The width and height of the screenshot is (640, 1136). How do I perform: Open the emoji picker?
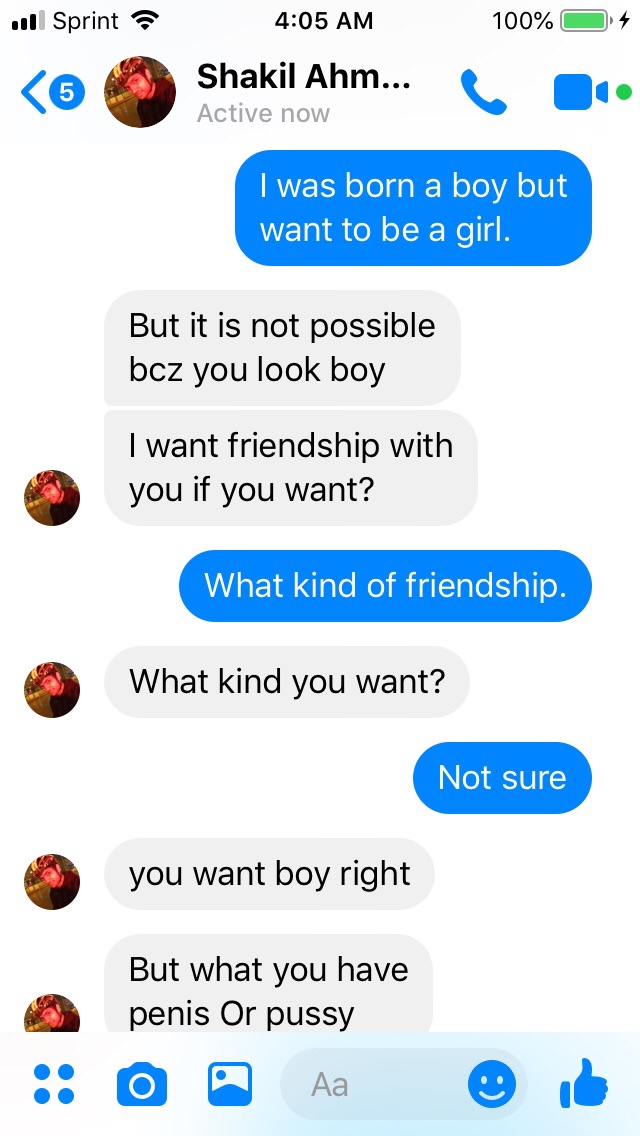(x=492, y=1084)
